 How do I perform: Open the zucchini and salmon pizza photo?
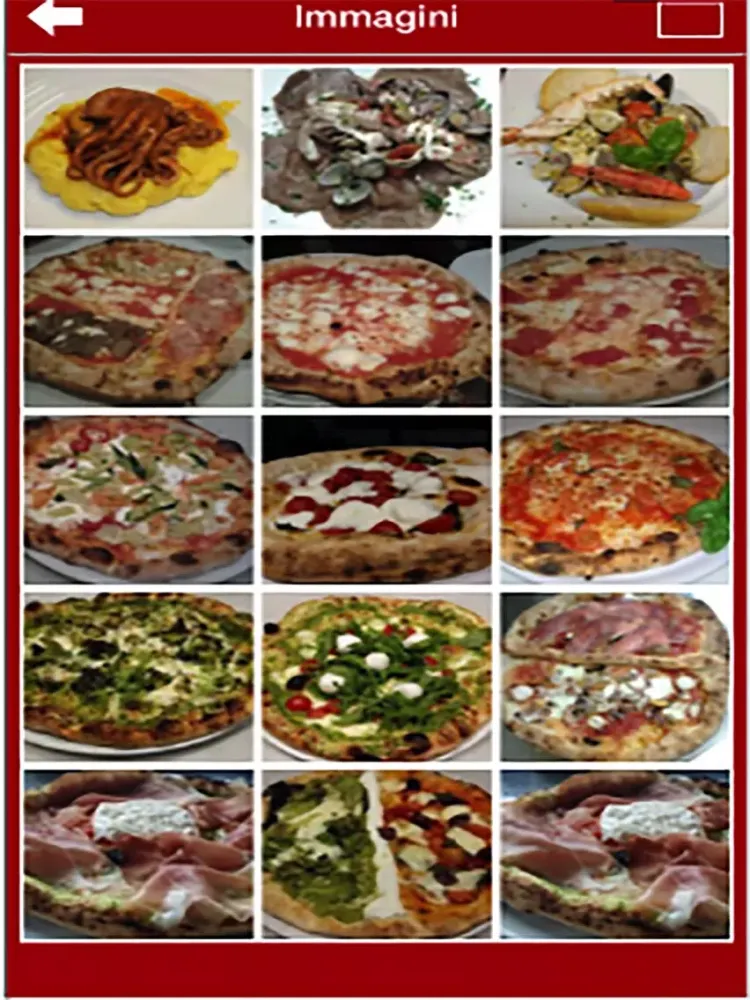(x=138, y=498)
